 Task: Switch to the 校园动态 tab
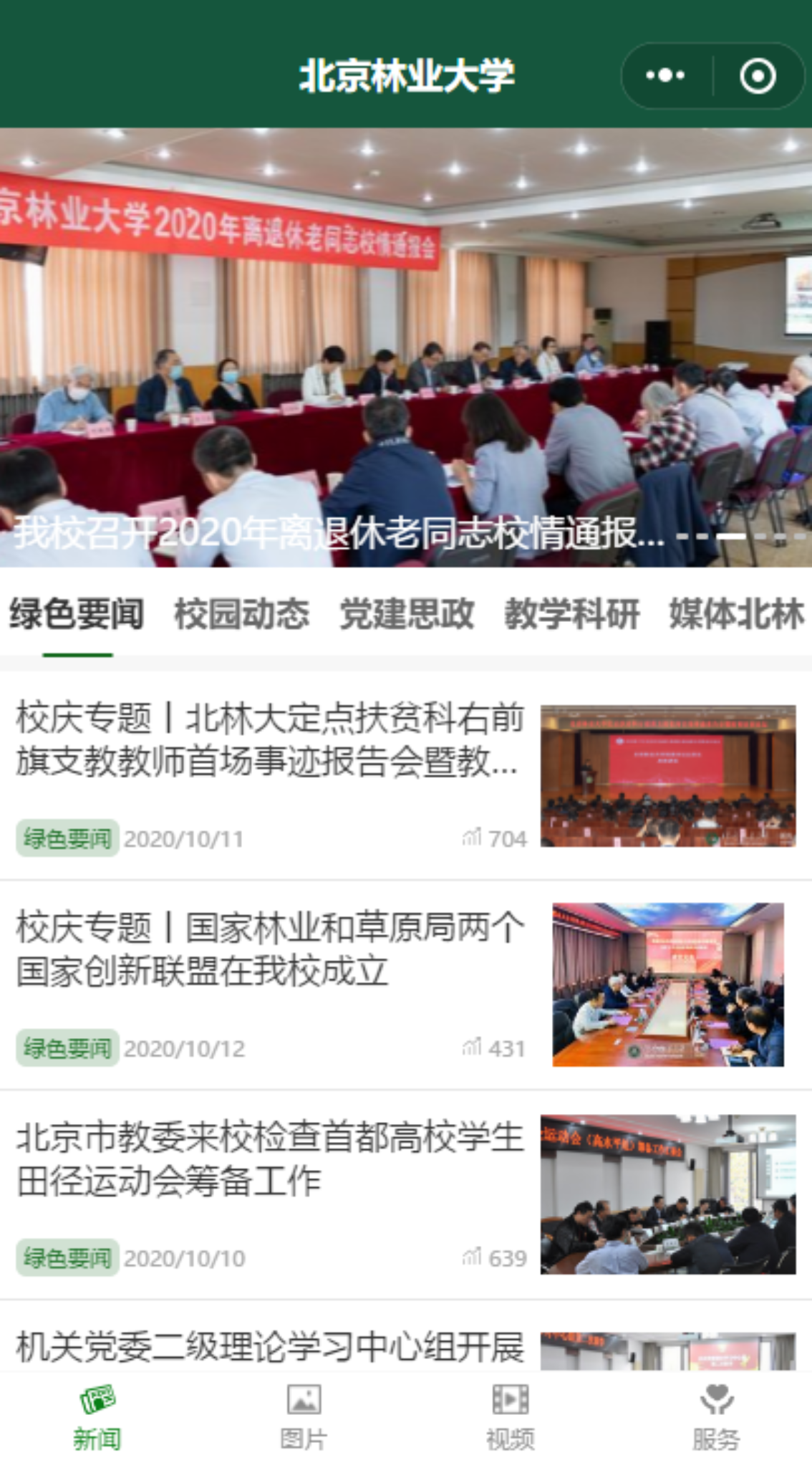[242, 615]
